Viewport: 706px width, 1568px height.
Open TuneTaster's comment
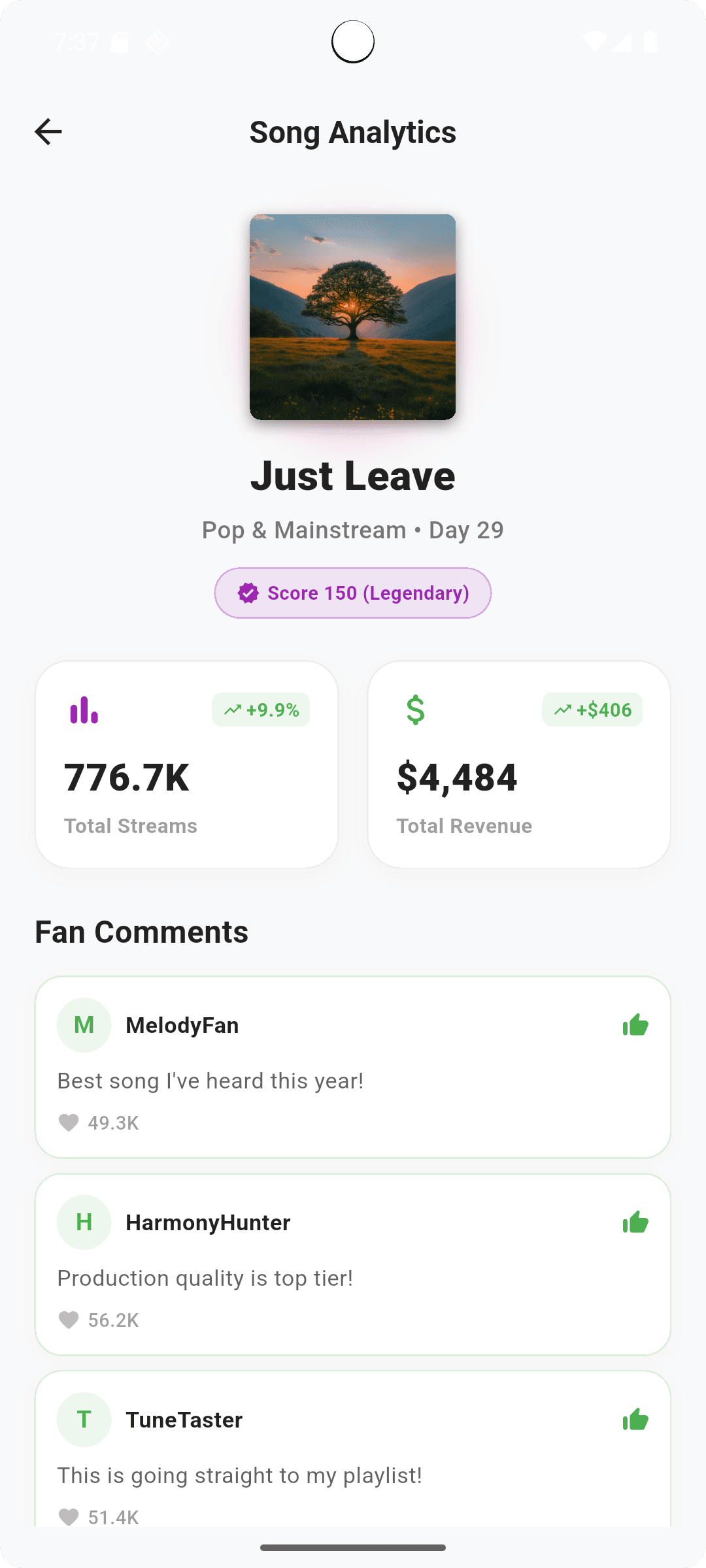(353, 1450)
